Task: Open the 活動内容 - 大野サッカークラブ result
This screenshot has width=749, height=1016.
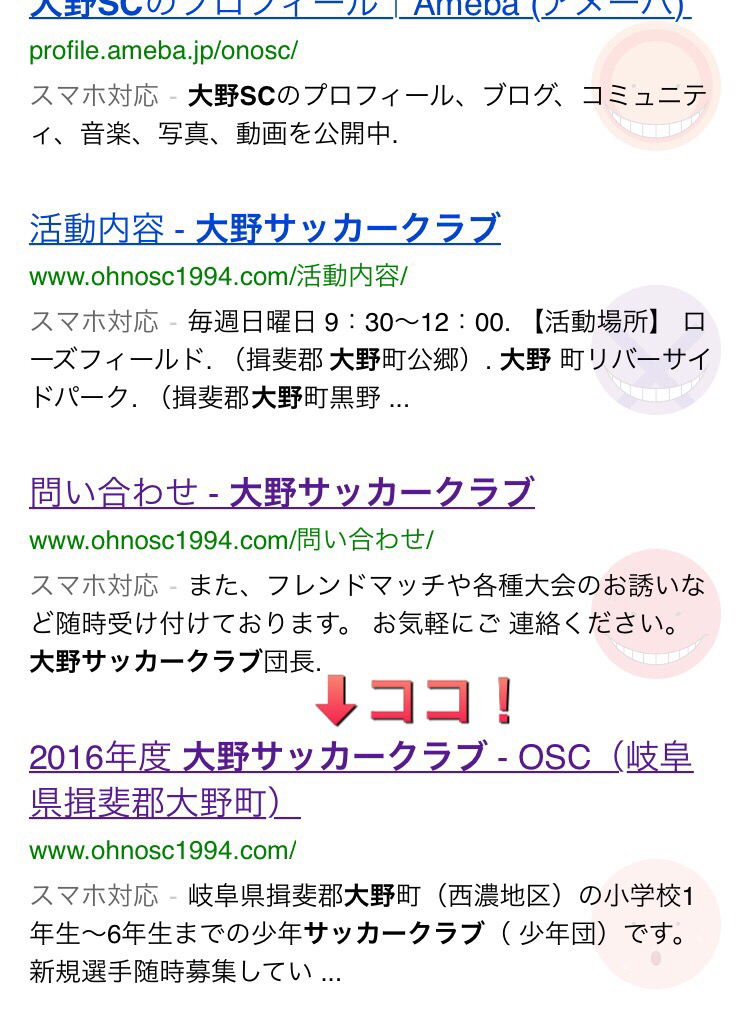Action: tap(264, 229)
